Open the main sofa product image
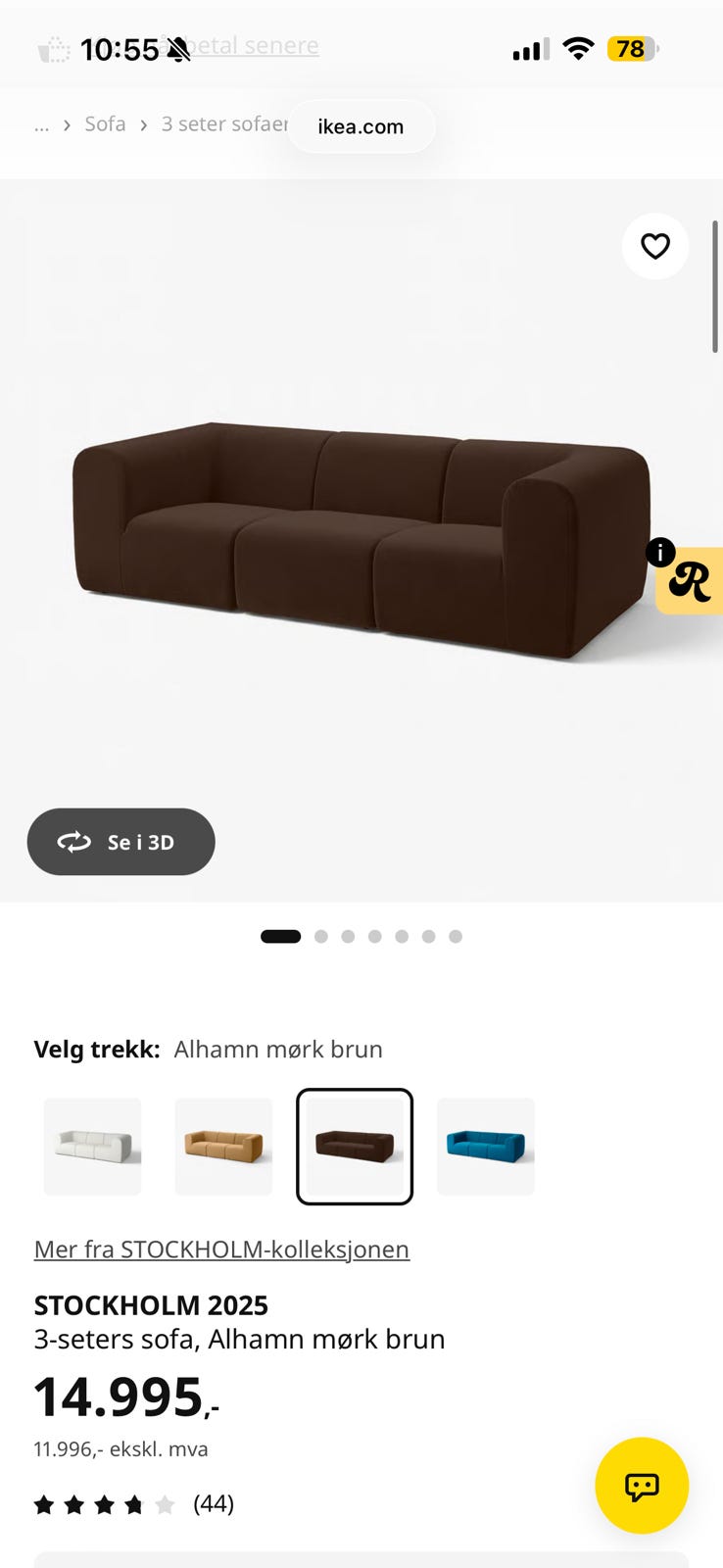Viewport: 723px width, 1568px height. (361, 541)
